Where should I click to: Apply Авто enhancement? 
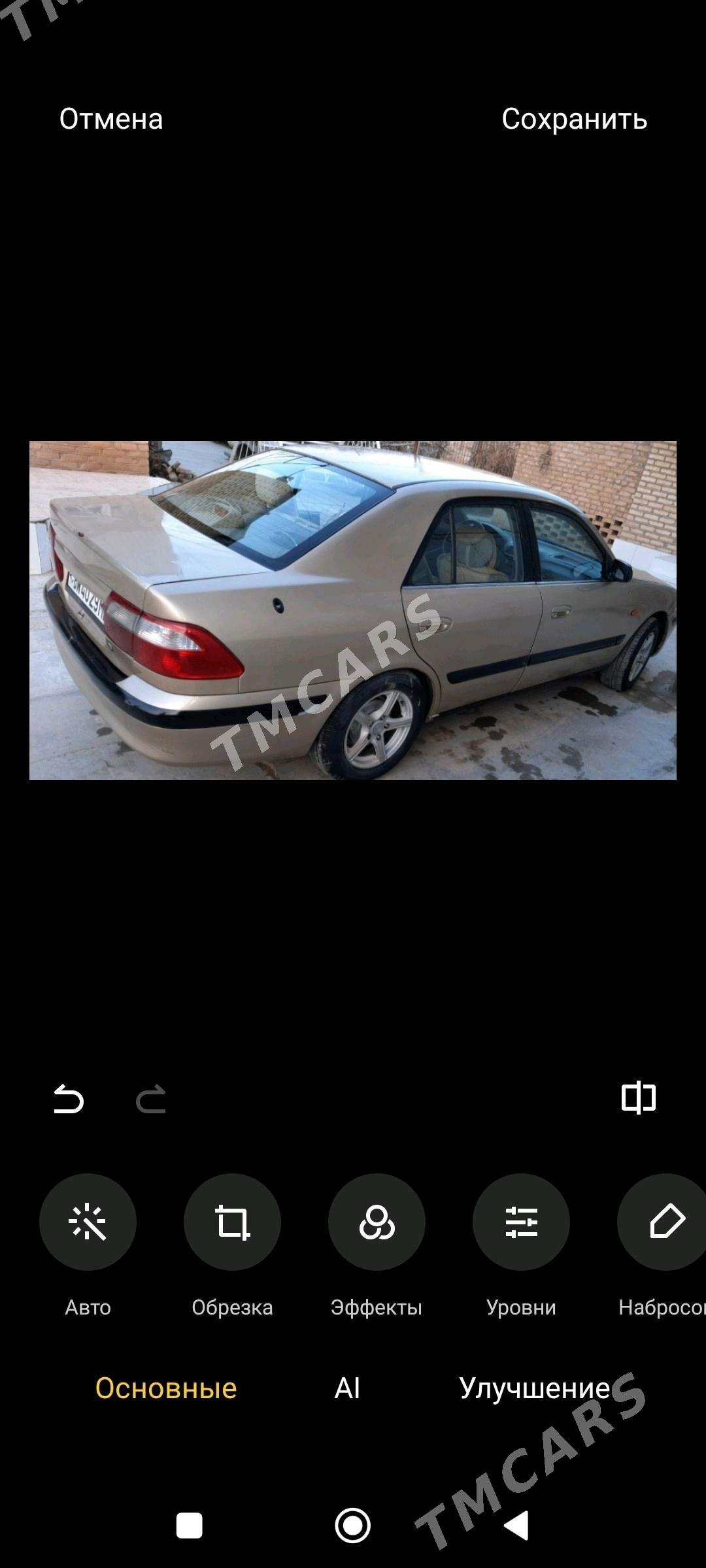tap(88, 1222)
